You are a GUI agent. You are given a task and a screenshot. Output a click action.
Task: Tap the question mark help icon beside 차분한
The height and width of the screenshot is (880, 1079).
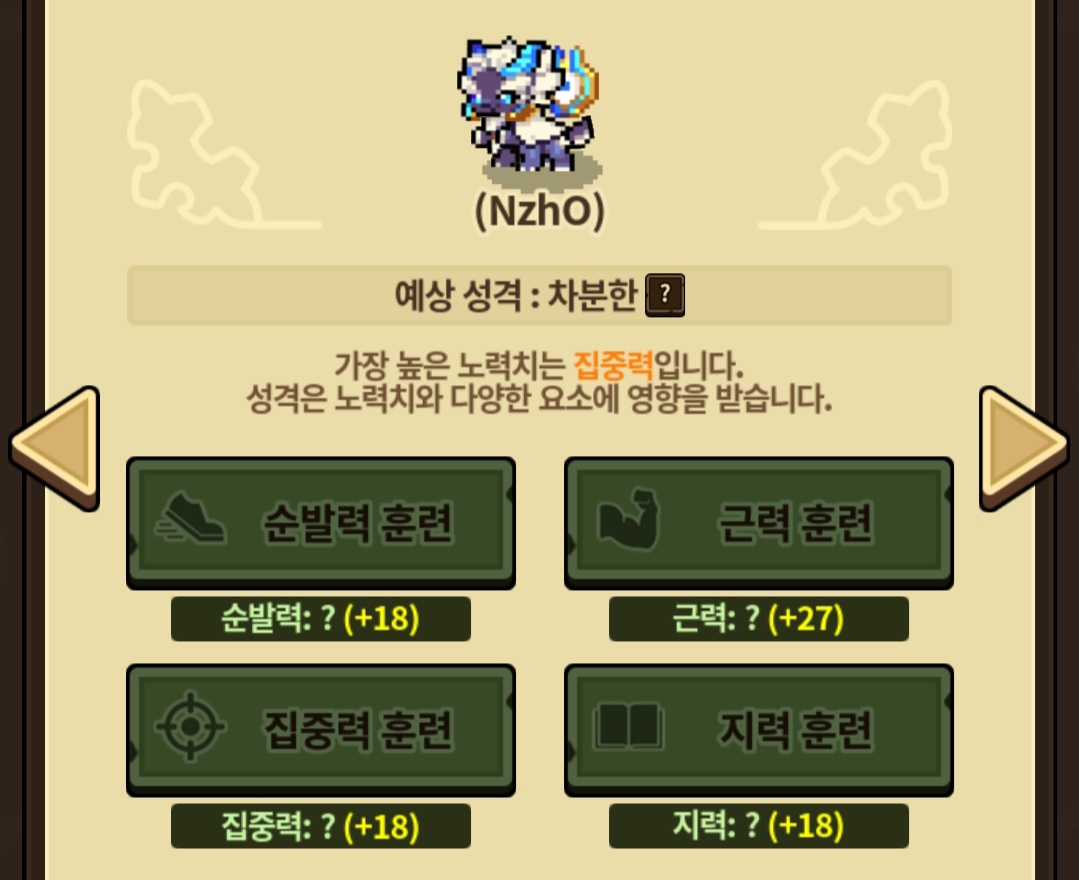[665, 295]
